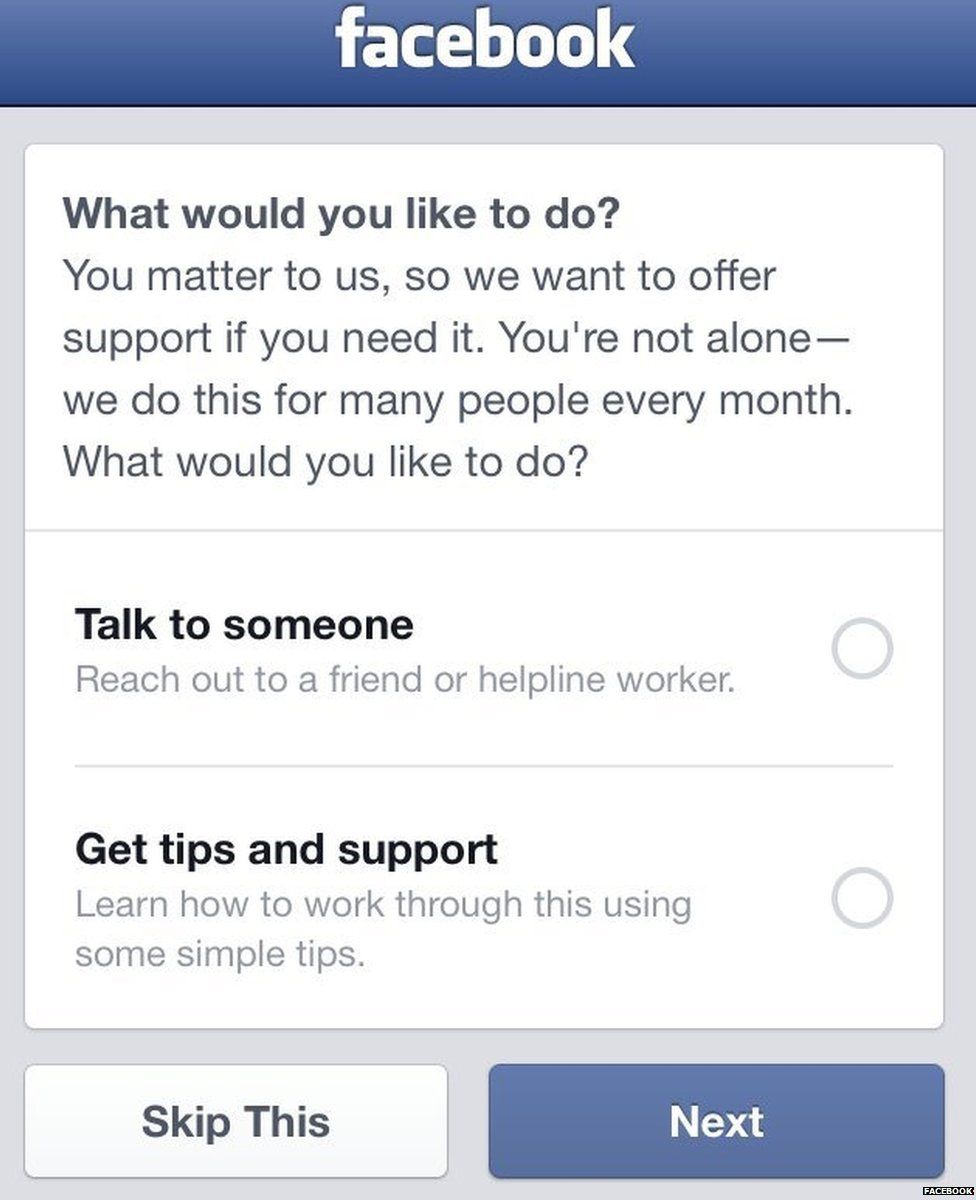Select the Talk to someone option
Image resolution: width=976 pixels, height=1200 pixels.
(x=861, y=649)
